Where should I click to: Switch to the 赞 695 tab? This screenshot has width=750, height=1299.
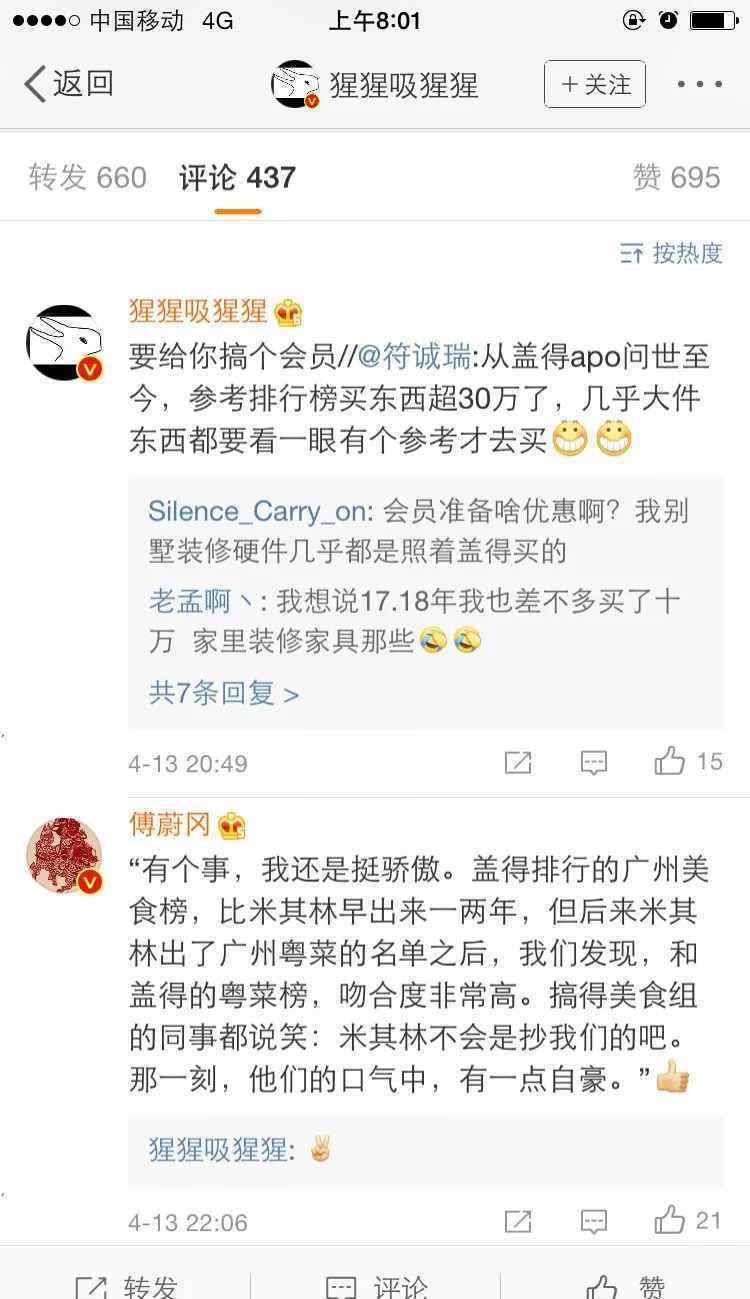point(676,178)
